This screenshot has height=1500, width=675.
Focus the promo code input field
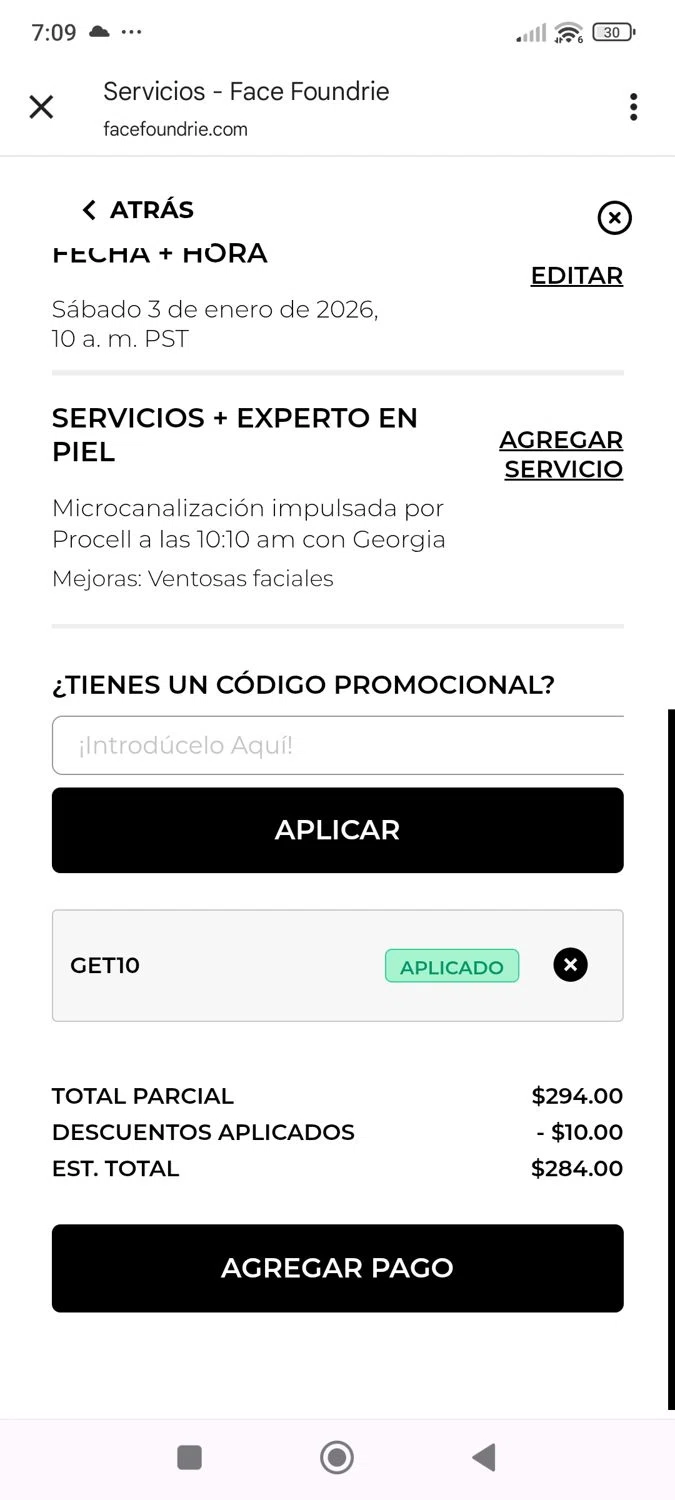click(338, 745)
